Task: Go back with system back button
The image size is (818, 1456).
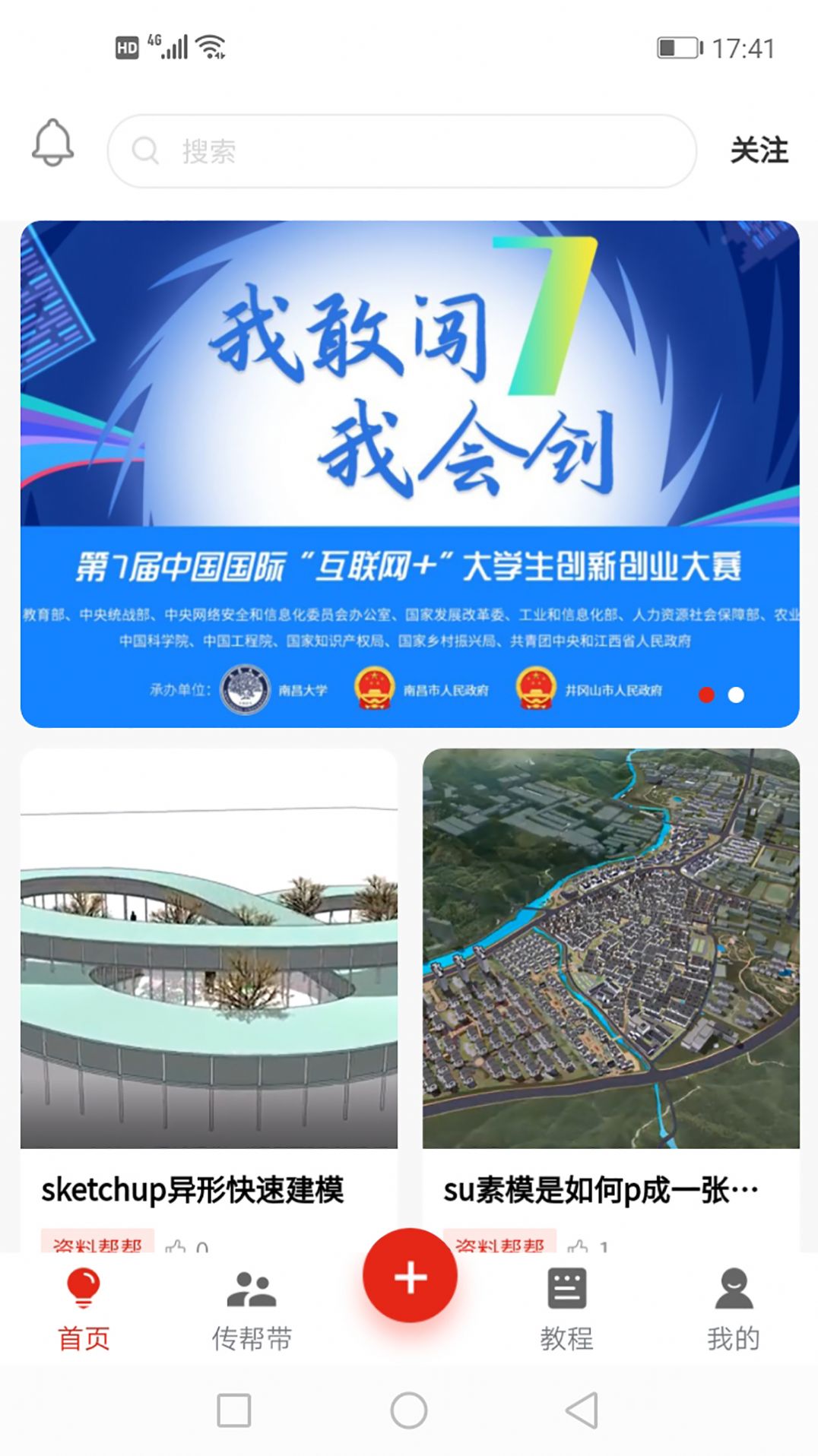Action: 582,1410
